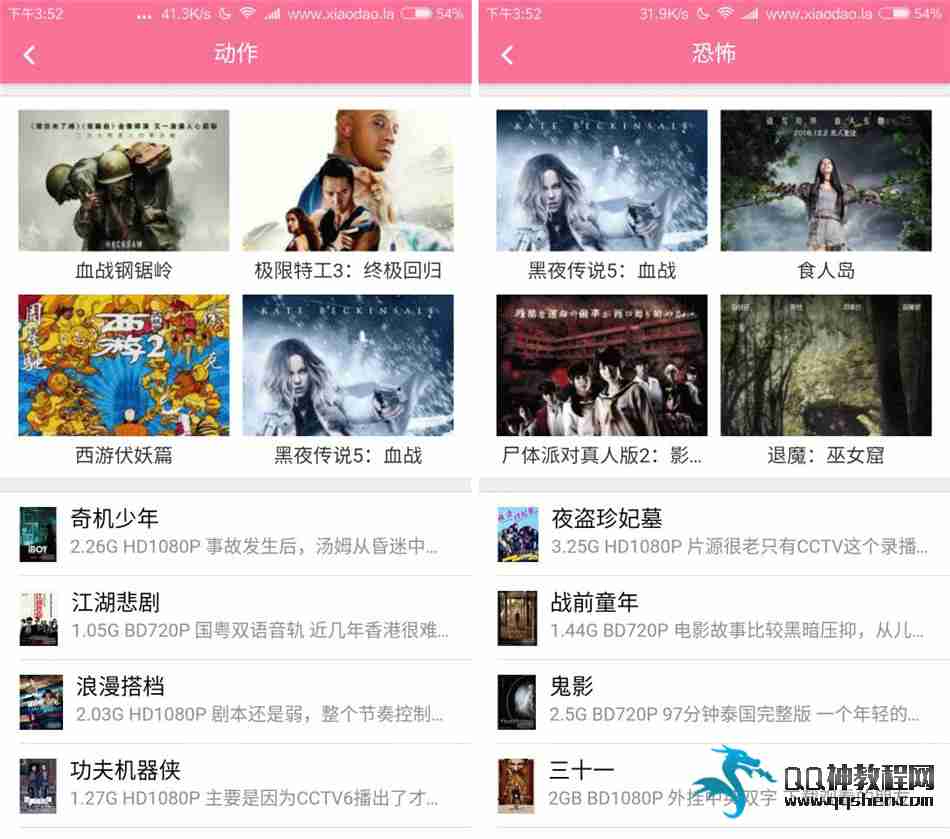Go back from the 动作 screen
The height and width of the screenshot is (839, 950).
pos(29,55)
